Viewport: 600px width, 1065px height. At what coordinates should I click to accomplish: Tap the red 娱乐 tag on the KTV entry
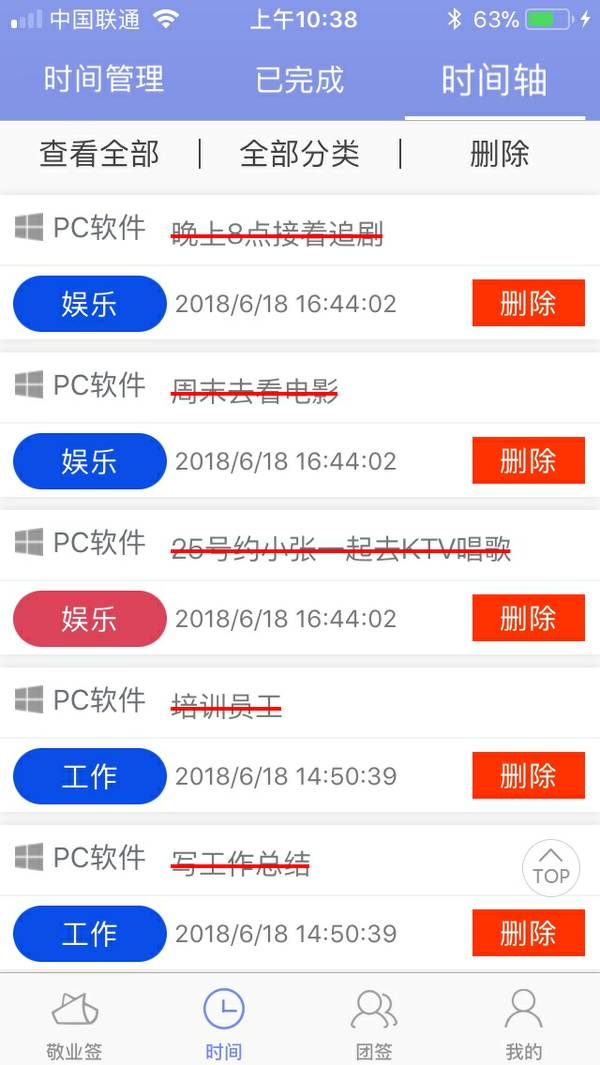(90, 619)
